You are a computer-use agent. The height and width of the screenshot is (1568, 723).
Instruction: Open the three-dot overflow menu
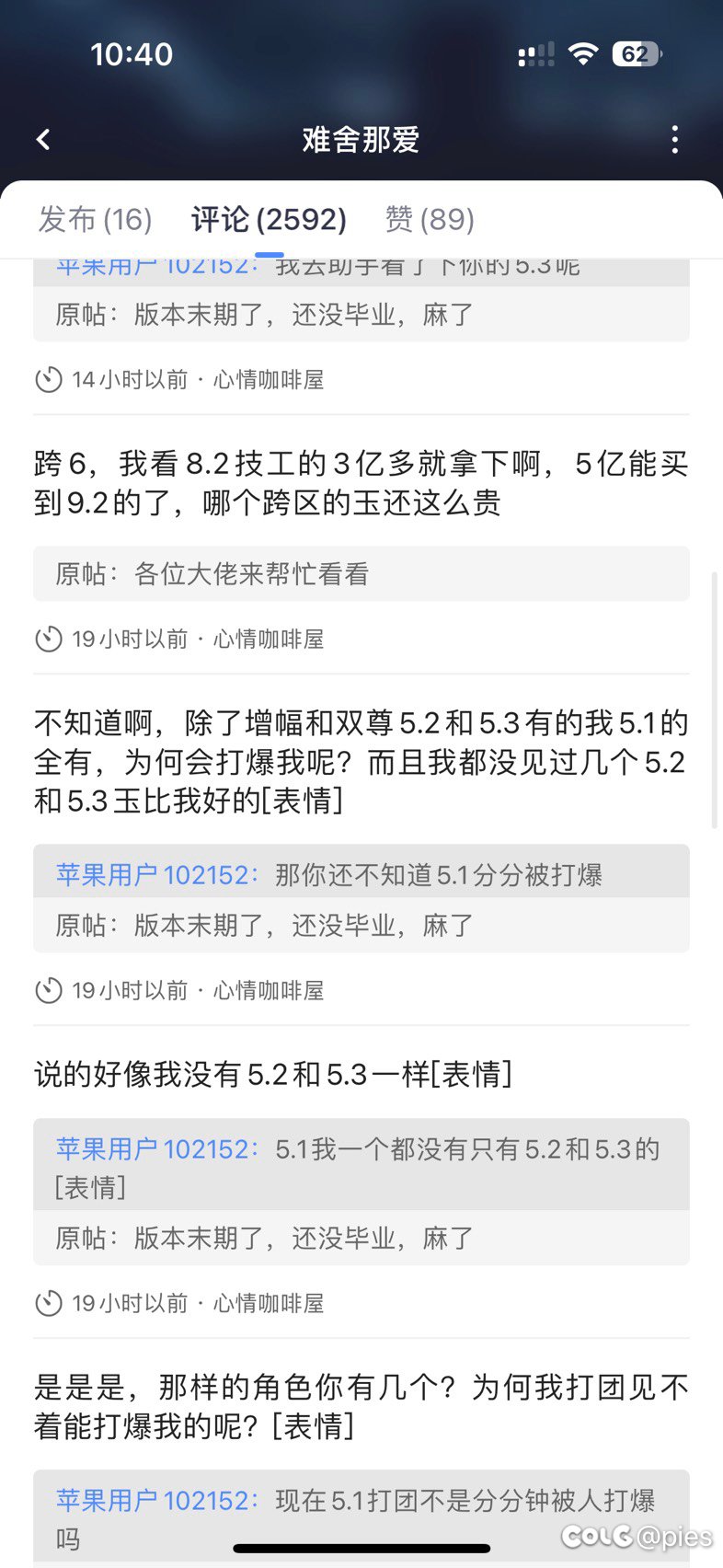pos(674,140)
